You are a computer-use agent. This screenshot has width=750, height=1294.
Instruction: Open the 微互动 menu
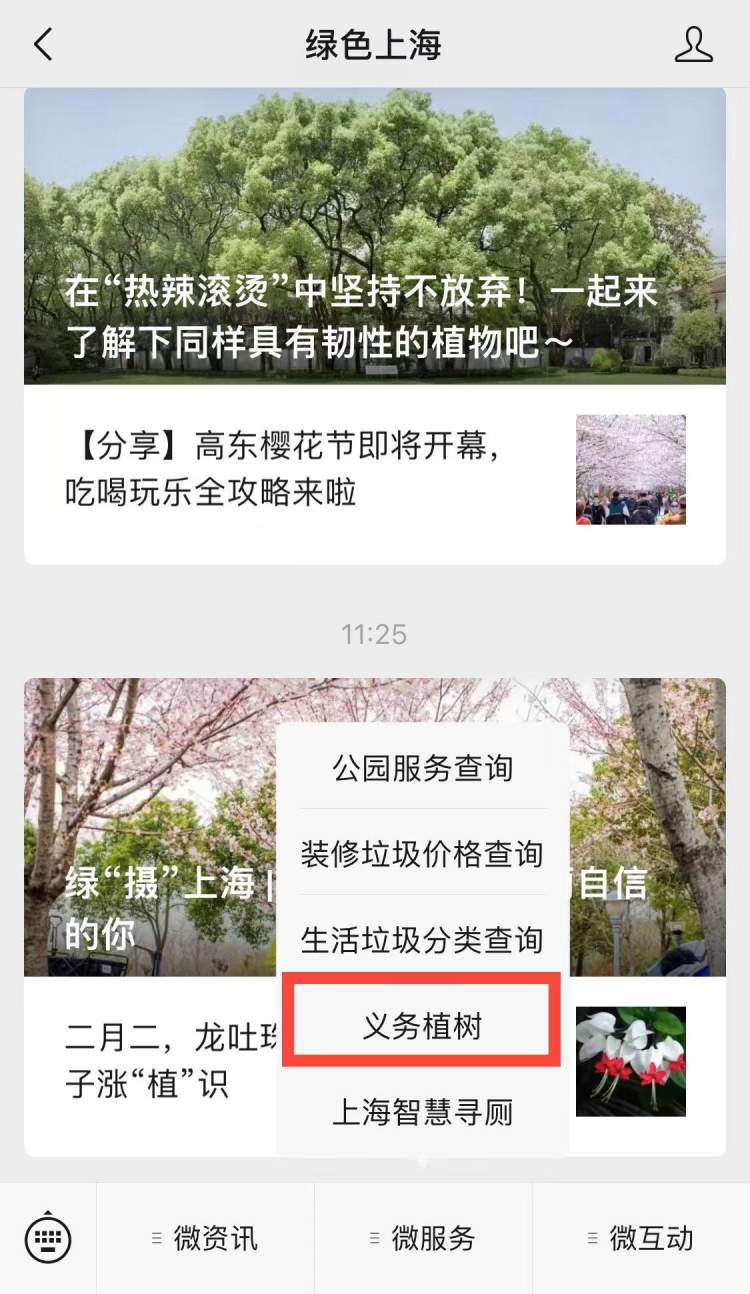coord(641,1238)
